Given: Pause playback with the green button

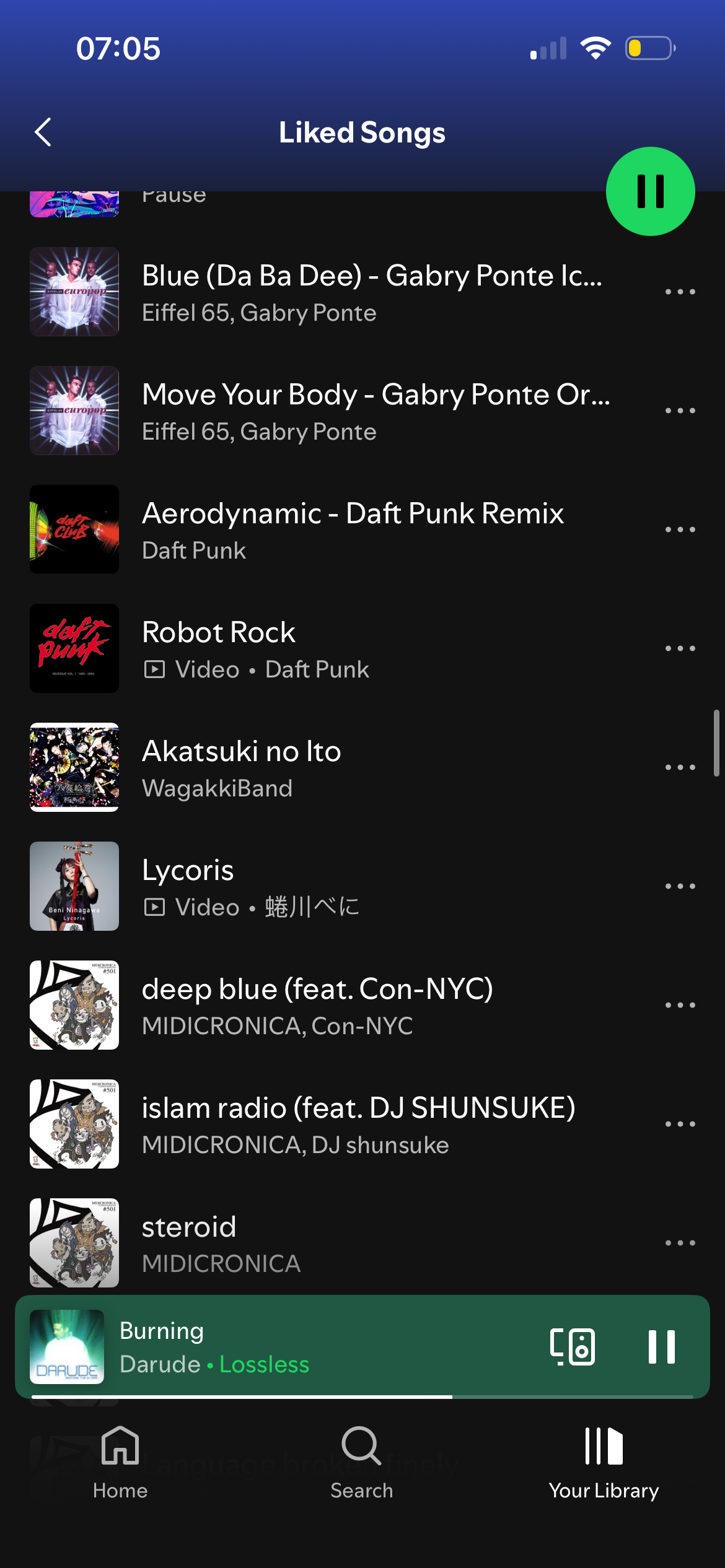Looking at the screenshot, I should coord(650,191).
